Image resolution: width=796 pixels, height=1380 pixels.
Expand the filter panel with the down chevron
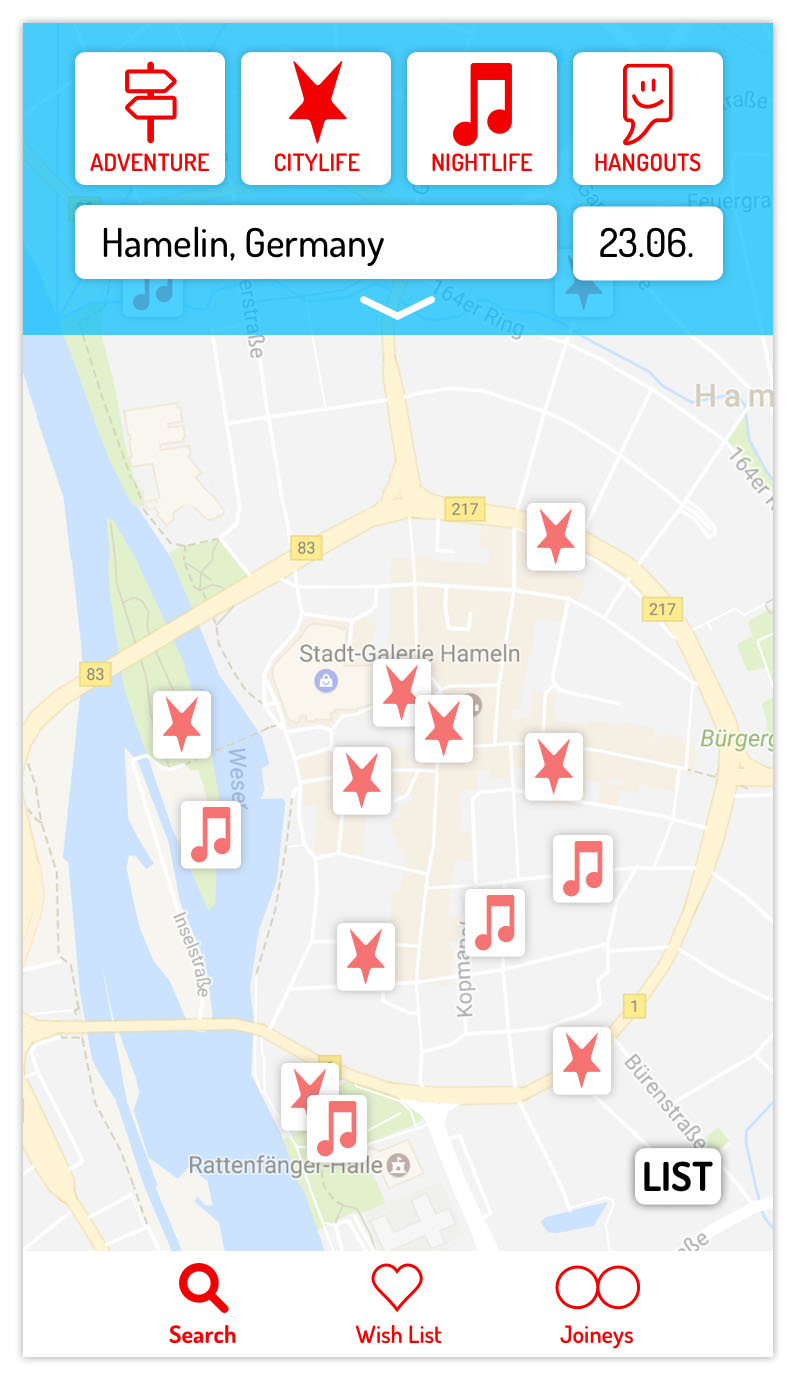397,308
